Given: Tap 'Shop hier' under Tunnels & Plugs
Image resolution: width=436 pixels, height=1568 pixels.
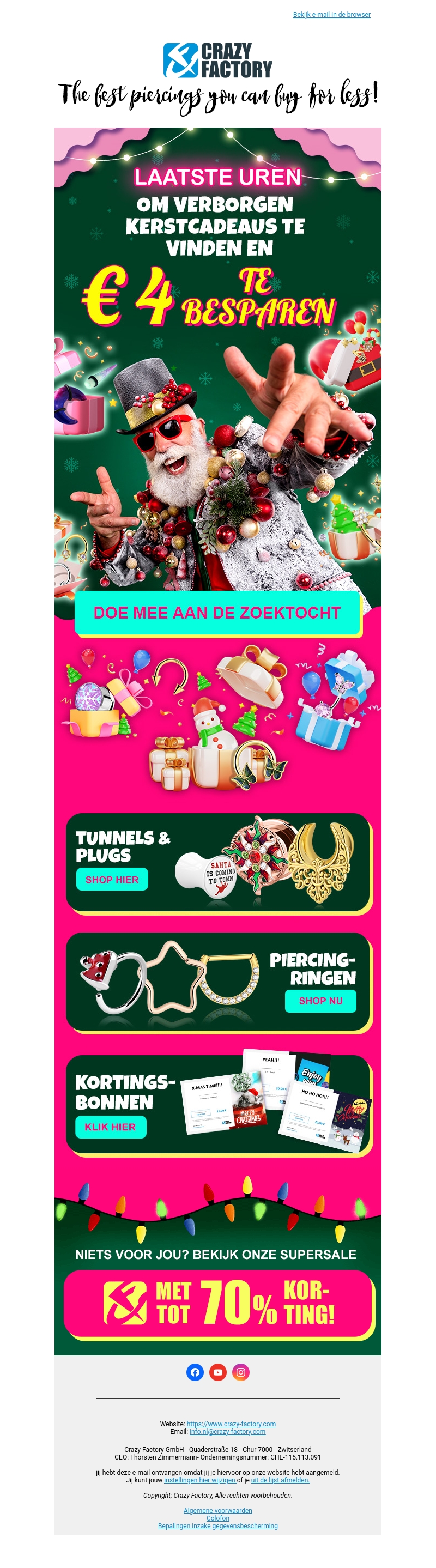Looking at the screenshot, I should (112, 879).
